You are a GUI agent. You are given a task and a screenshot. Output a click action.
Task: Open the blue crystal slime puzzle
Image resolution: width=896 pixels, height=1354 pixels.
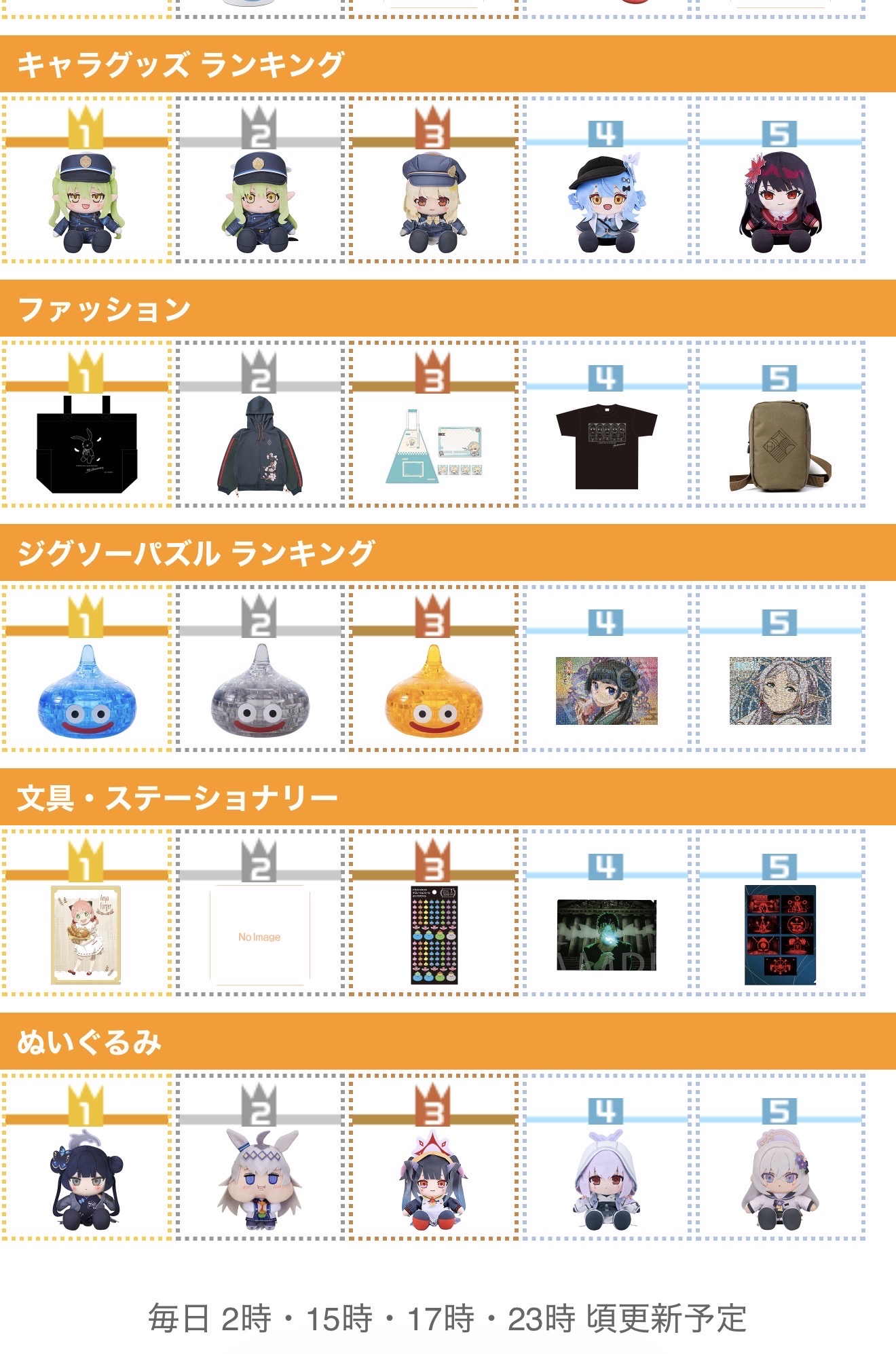(86, 691)
